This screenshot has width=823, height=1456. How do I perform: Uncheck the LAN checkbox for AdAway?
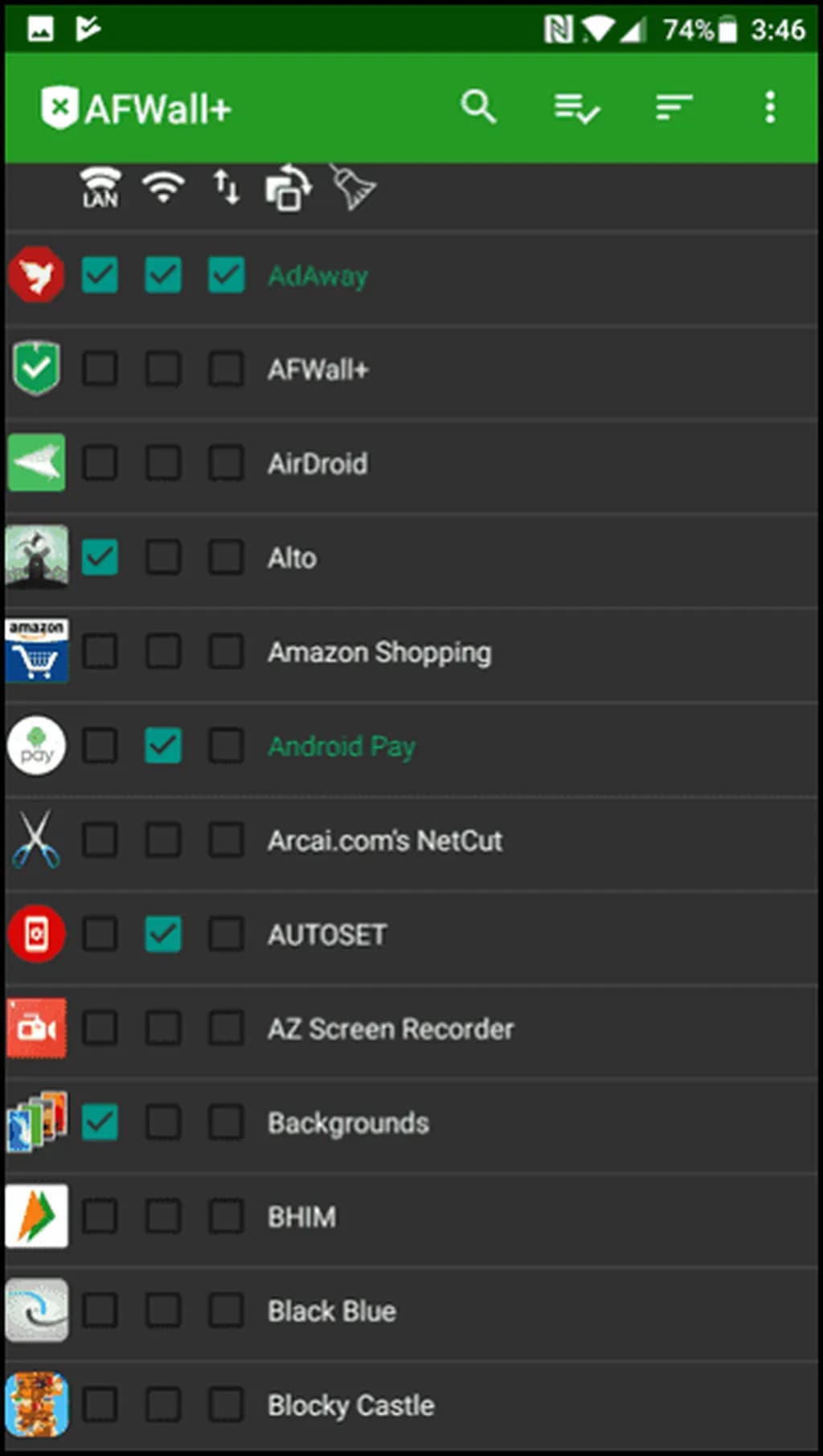[100, 275]
